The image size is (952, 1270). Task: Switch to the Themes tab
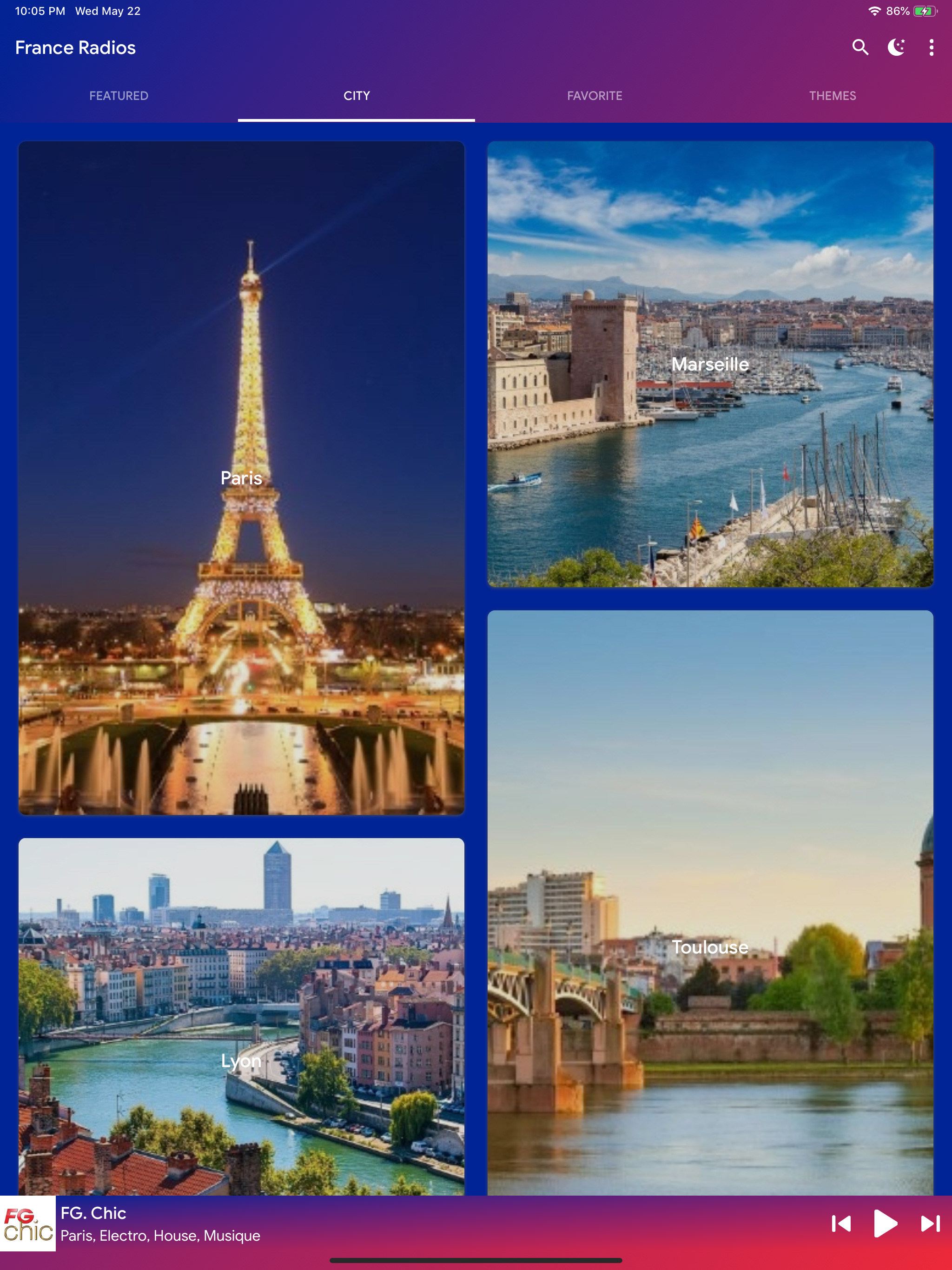[x=832, y=96]
